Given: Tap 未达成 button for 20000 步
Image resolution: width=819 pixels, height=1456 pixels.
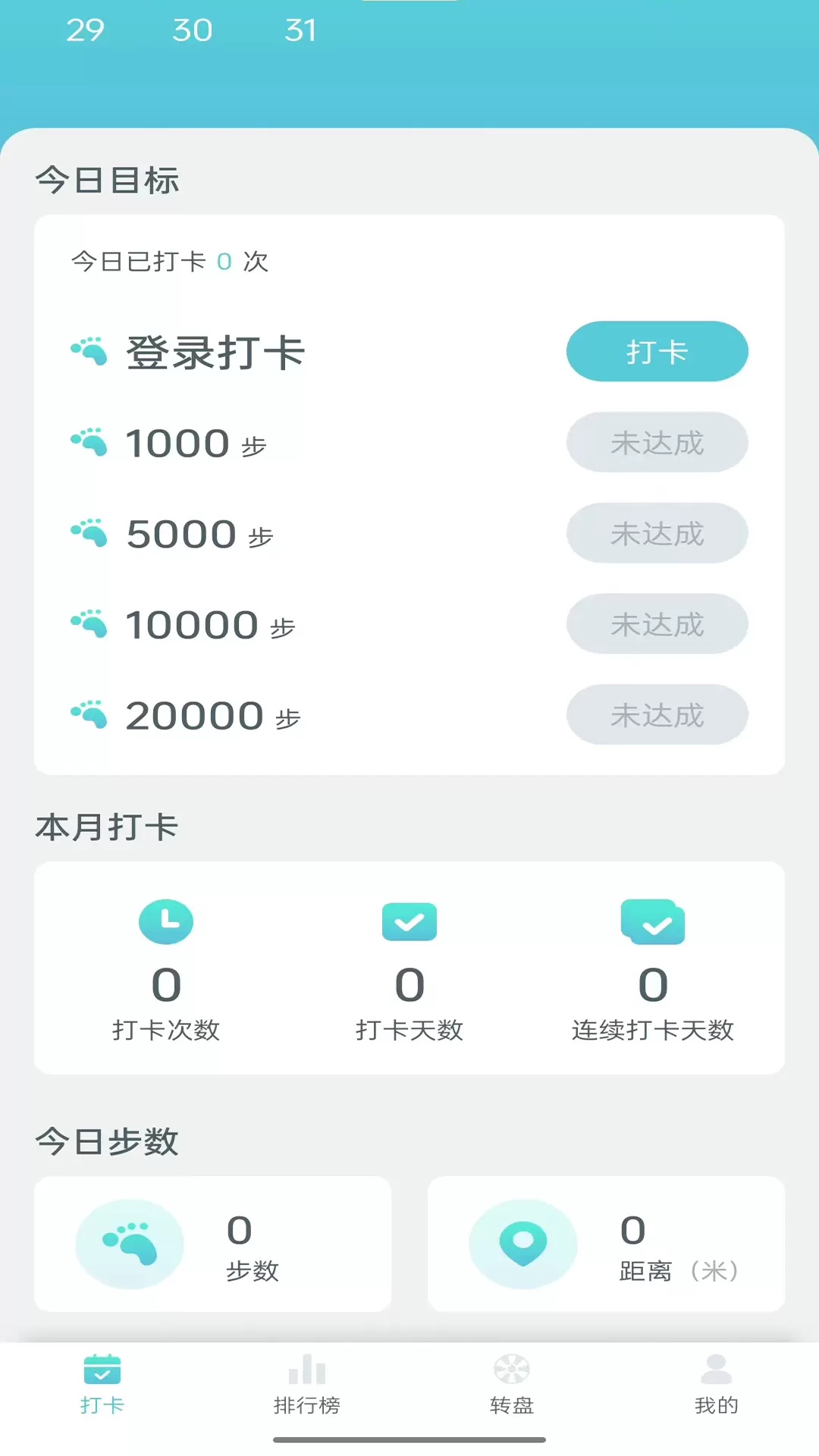Looking at the screenshot, I should pos(657,715).
